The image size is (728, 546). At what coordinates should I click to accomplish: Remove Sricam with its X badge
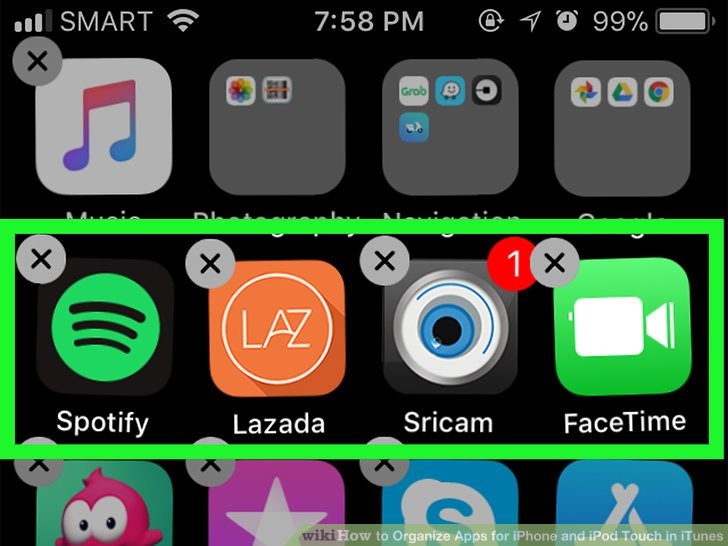pyautogui.click(x=384, y=261)
